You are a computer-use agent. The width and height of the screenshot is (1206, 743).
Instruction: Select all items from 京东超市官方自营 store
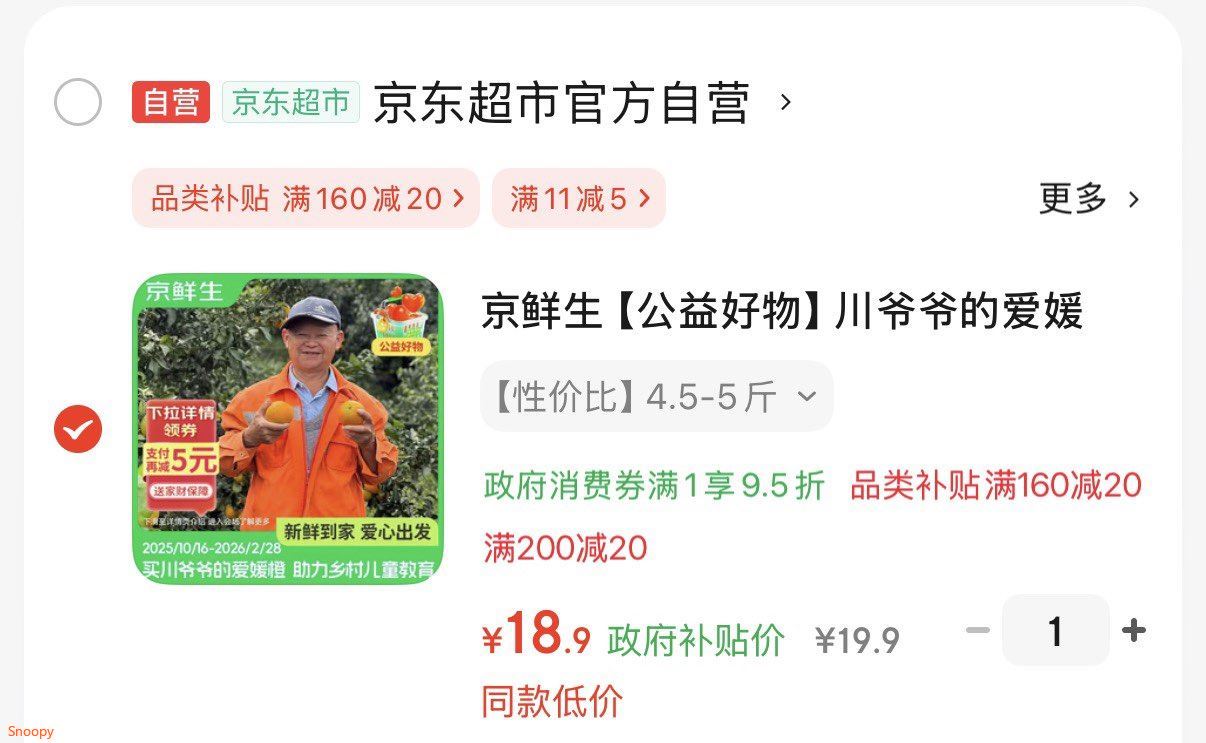pos(78,102)
